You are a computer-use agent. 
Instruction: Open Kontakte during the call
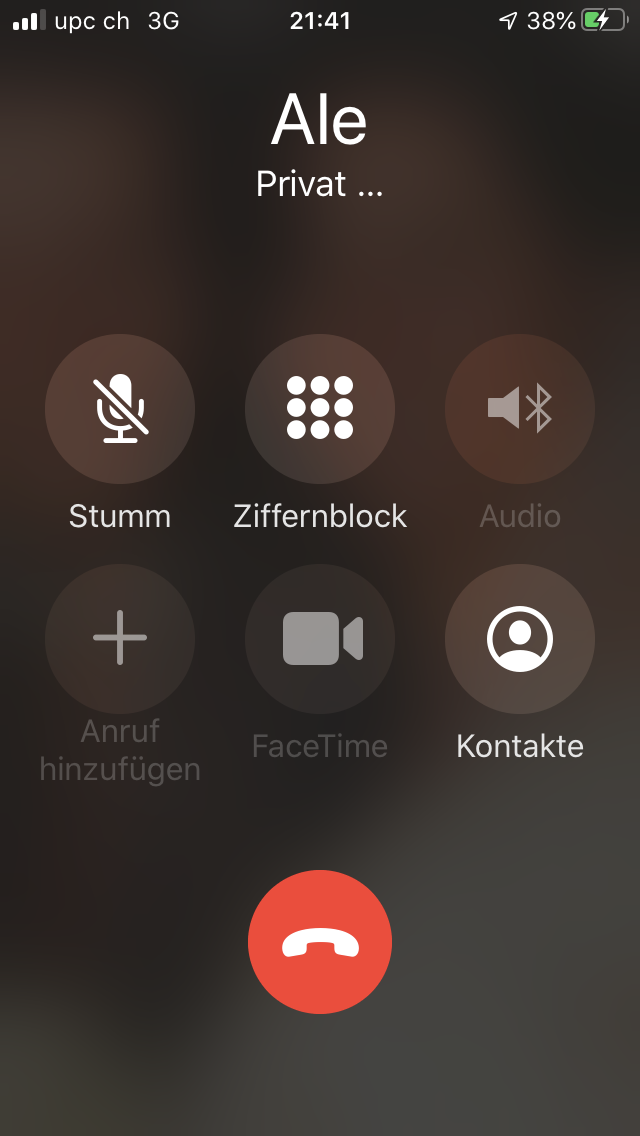point(520,639)
